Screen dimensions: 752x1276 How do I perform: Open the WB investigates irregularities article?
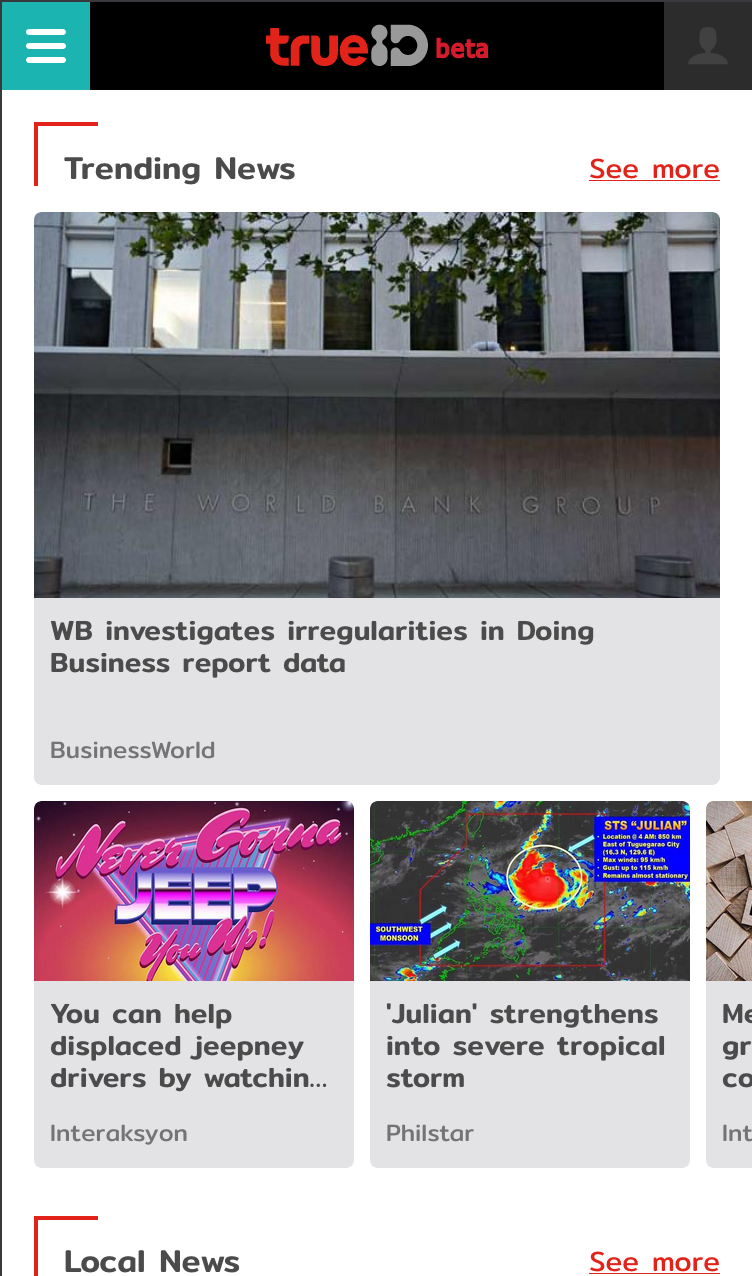[377, 498]
